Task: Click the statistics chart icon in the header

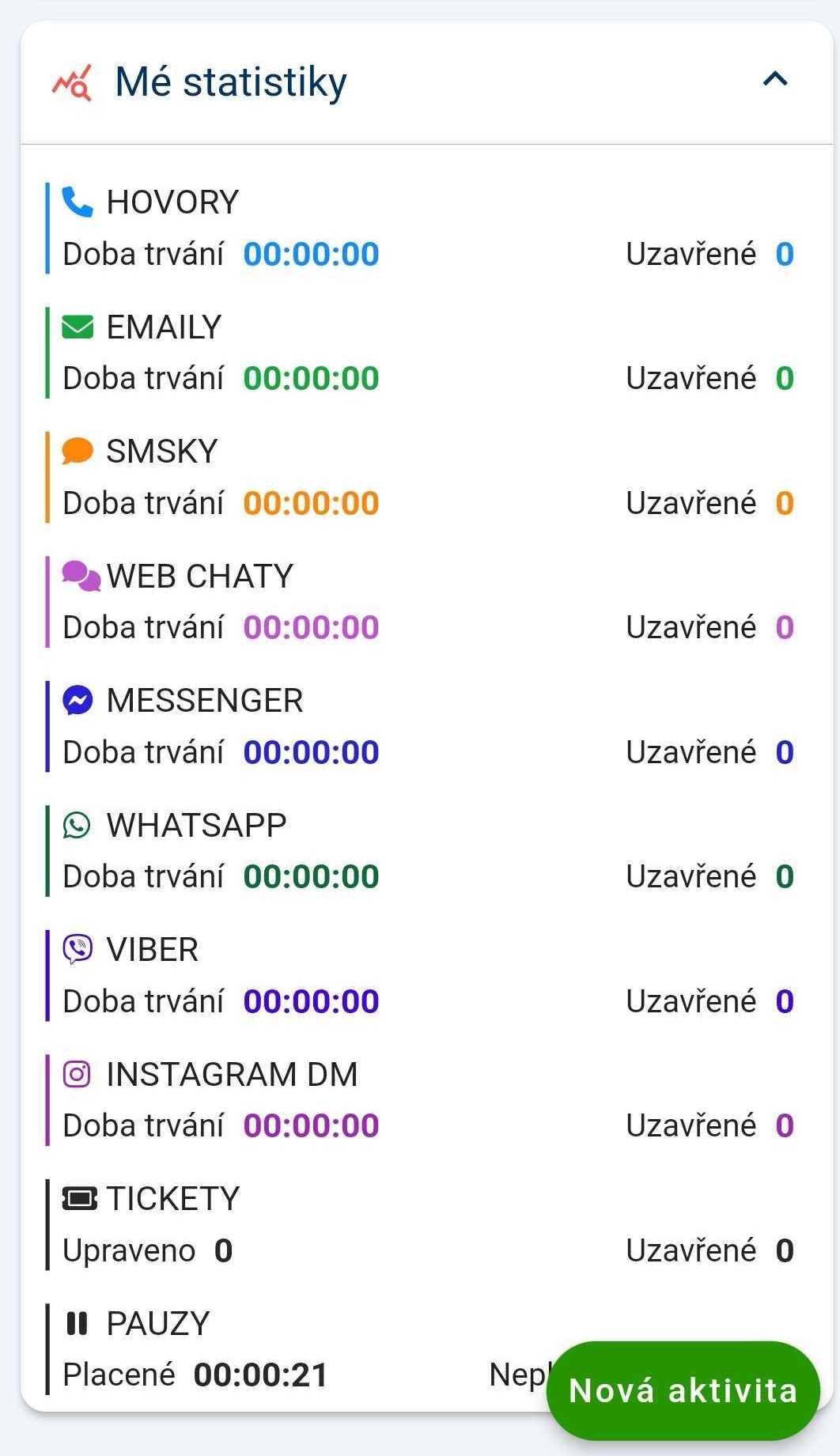Action: click(73, 81)
